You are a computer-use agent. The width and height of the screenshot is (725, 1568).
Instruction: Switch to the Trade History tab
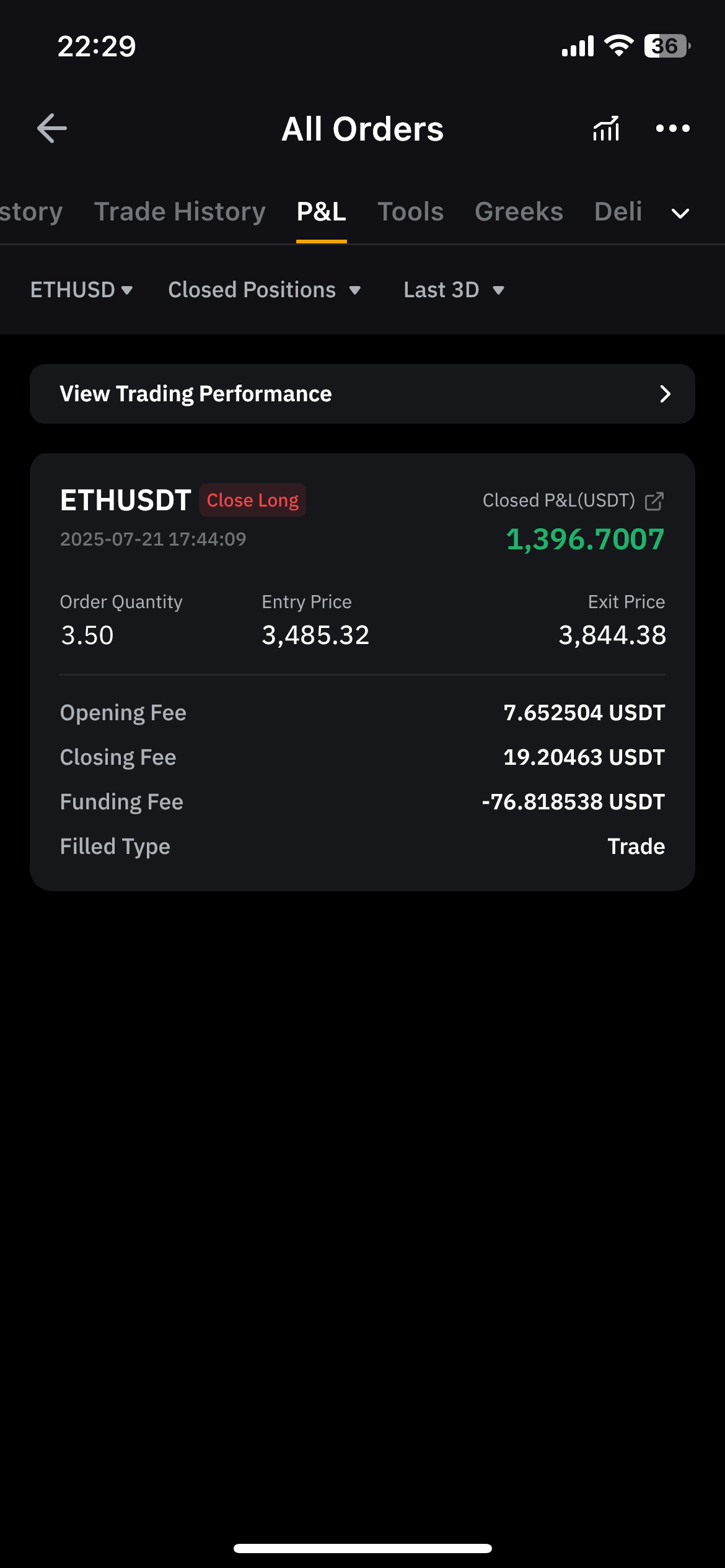coord(180,211)
